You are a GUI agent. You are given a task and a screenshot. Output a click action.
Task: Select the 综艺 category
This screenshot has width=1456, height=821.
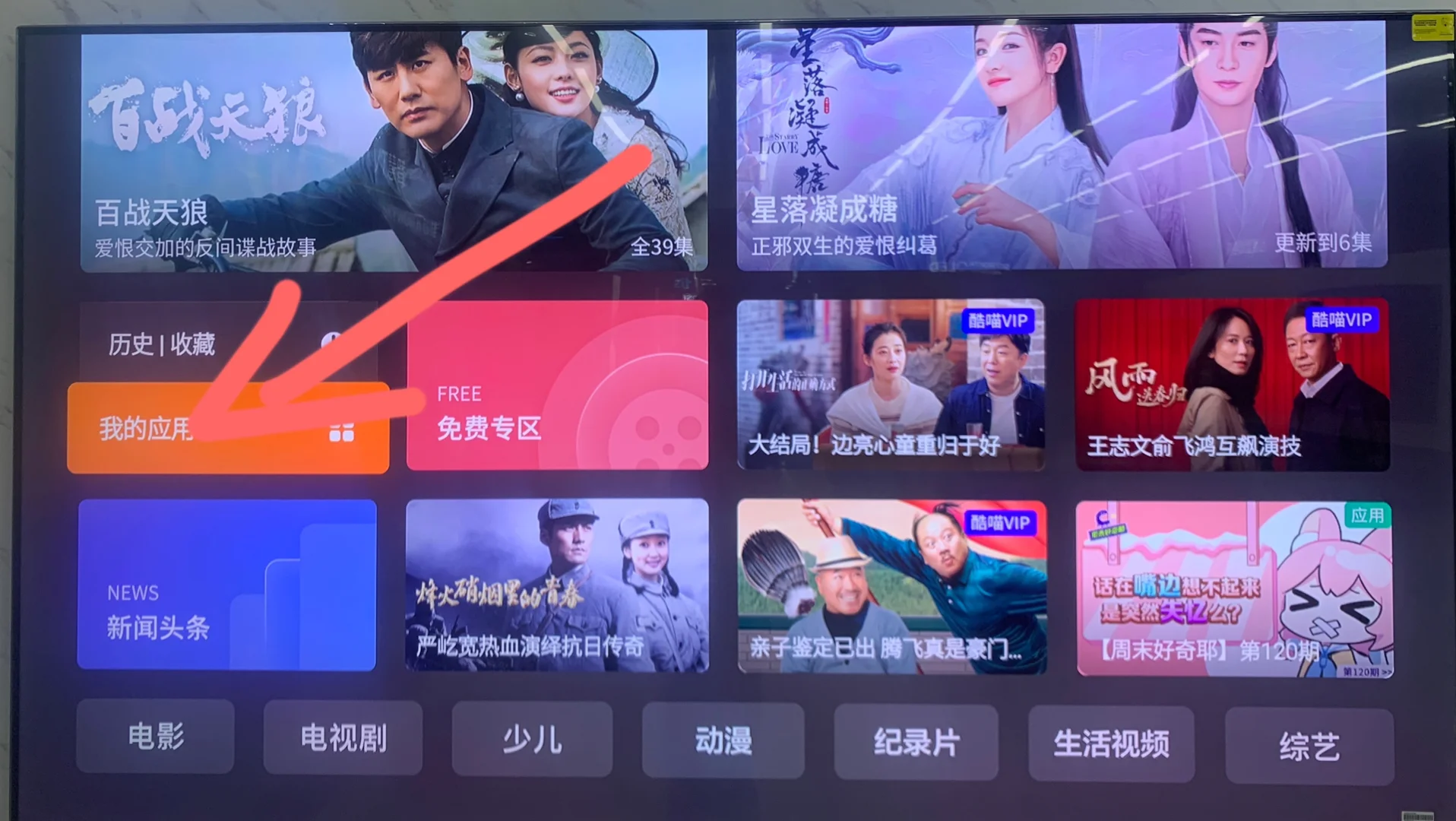1309,747
